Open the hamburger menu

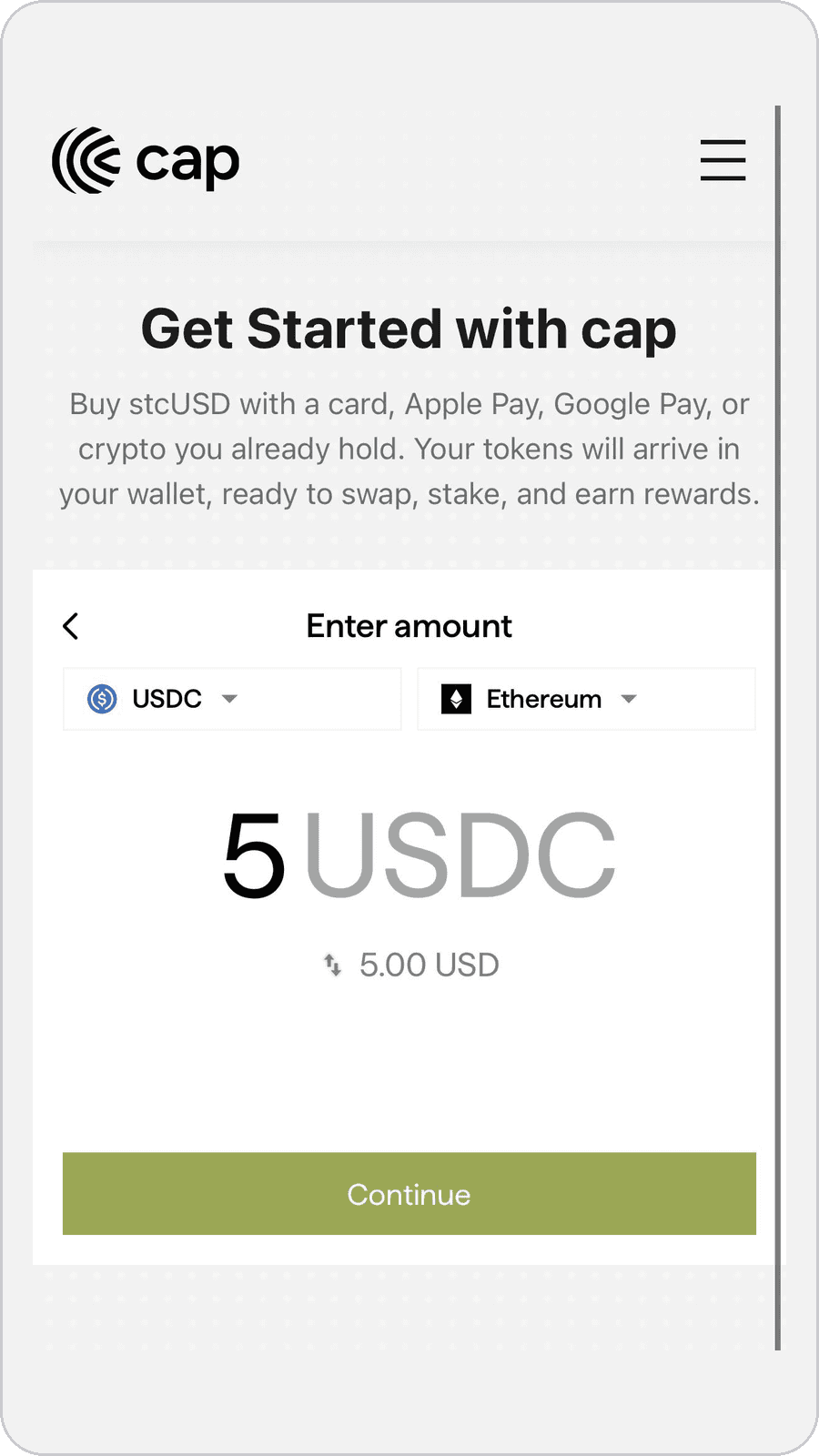point(723,160)
